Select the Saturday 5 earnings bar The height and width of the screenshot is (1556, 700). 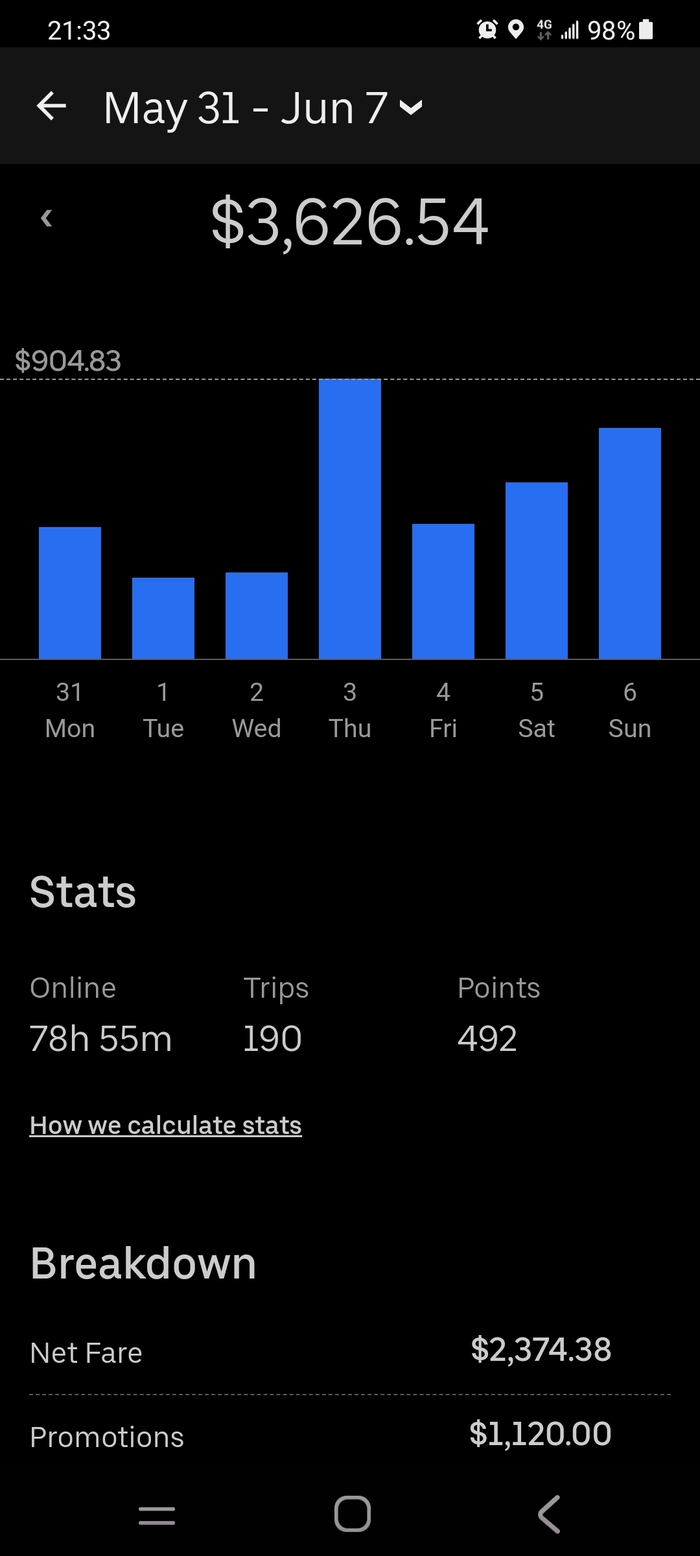click(536, 570)
